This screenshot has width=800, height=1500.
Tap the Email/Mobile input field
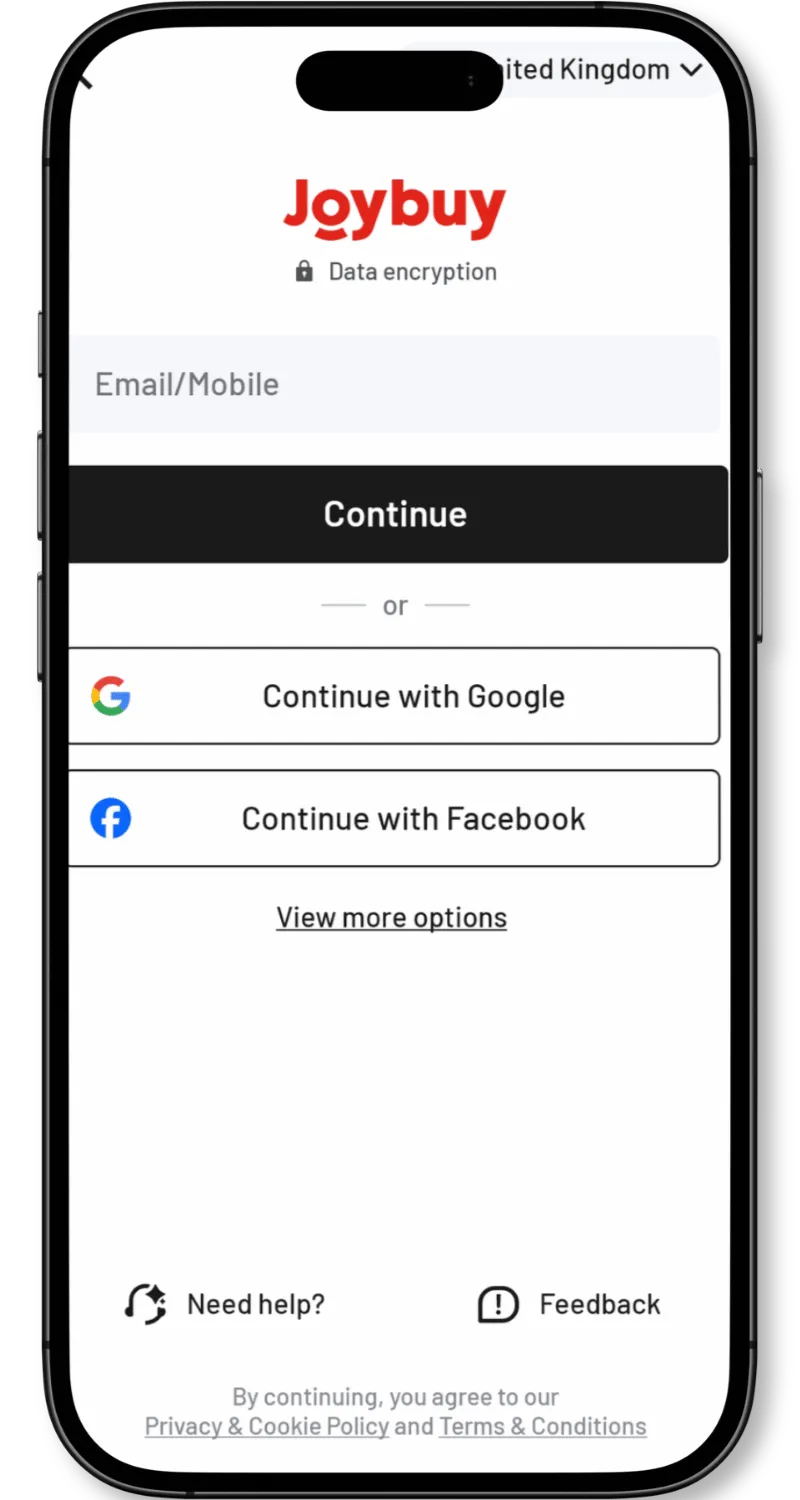394,384
